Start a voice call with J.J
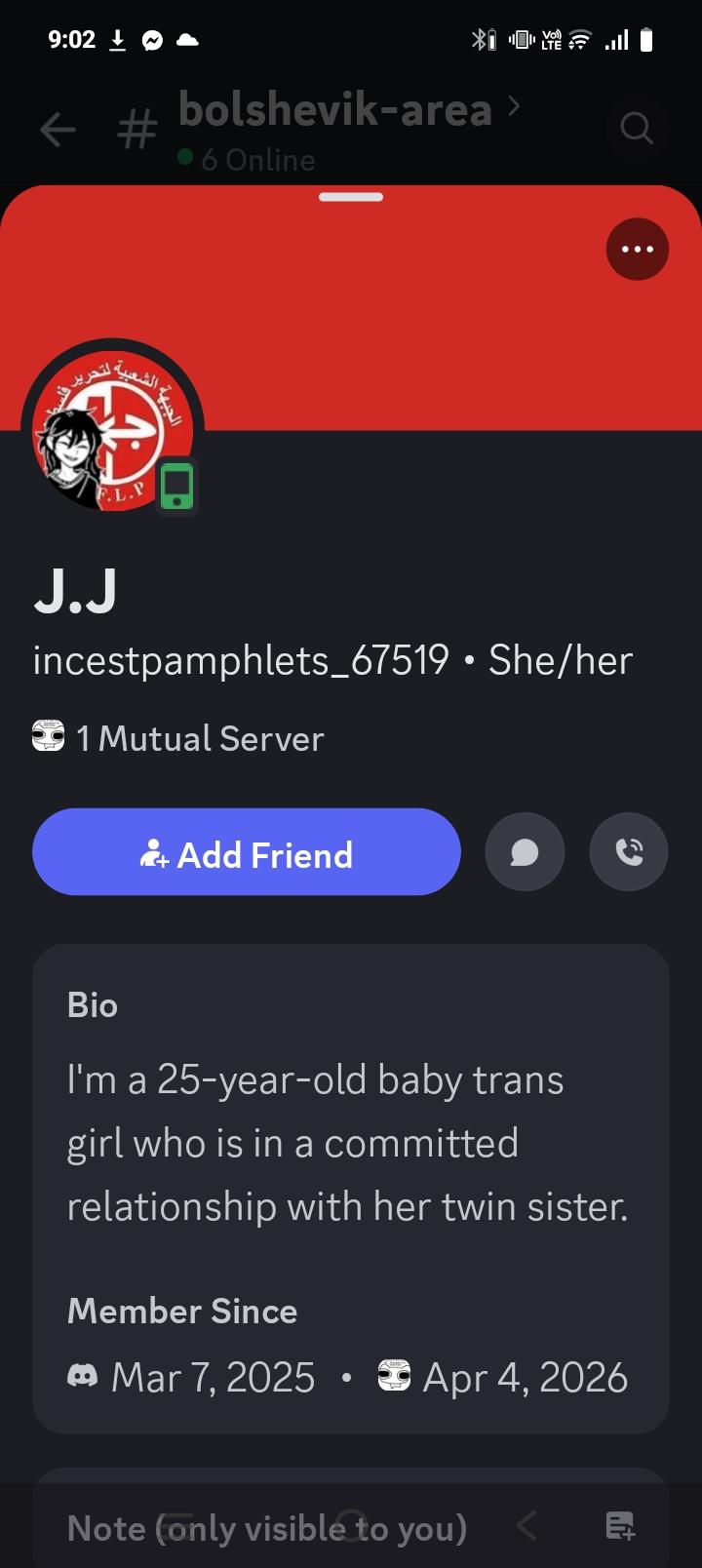702x1568 pixels. (629, 852)
